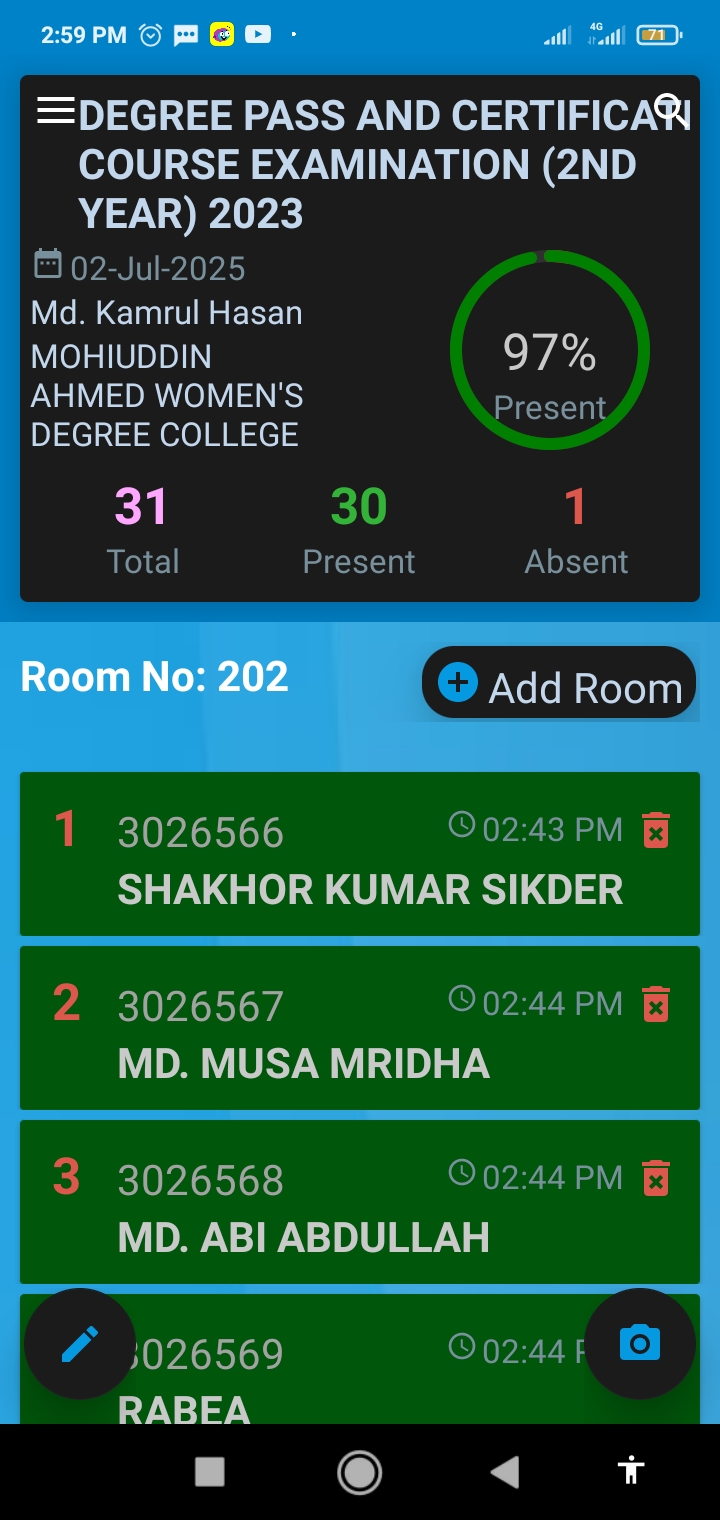Image resolution: width=720 pixels, height=1520 pixels.
Task: Tap the Add Room button
Action: pyautogui.click(x=559, y=683)
